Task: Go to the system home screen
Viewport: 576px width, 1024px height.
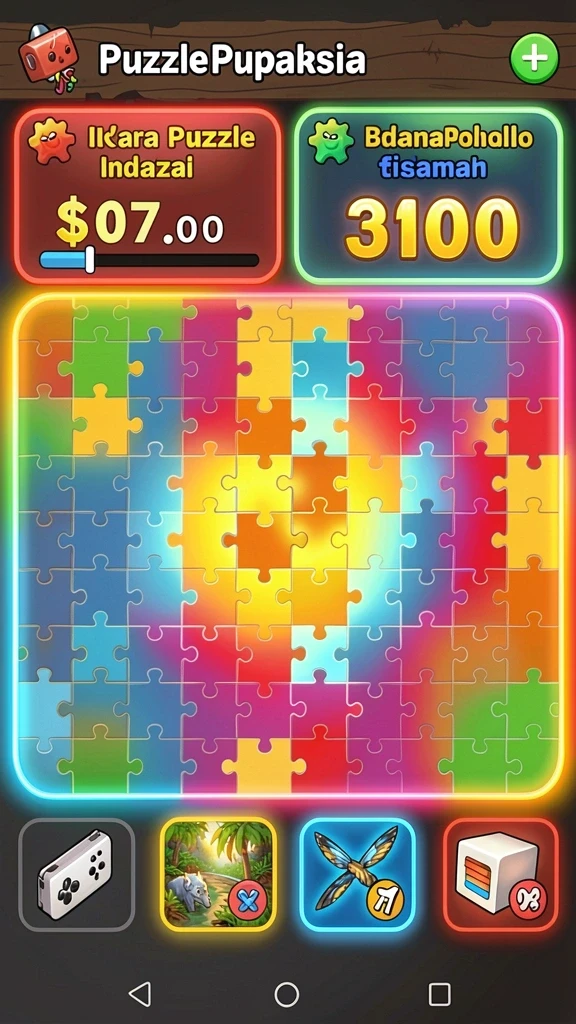Action: point(287,994)
